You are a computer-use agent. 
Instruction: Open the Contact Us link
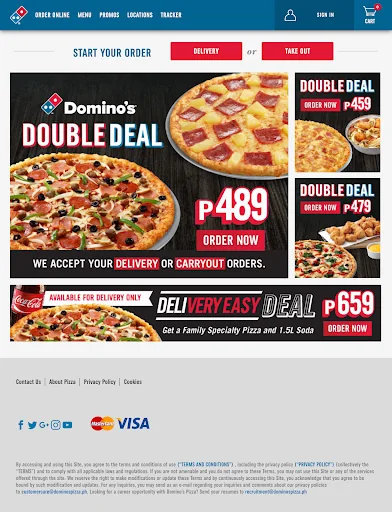tap(28, 382)
